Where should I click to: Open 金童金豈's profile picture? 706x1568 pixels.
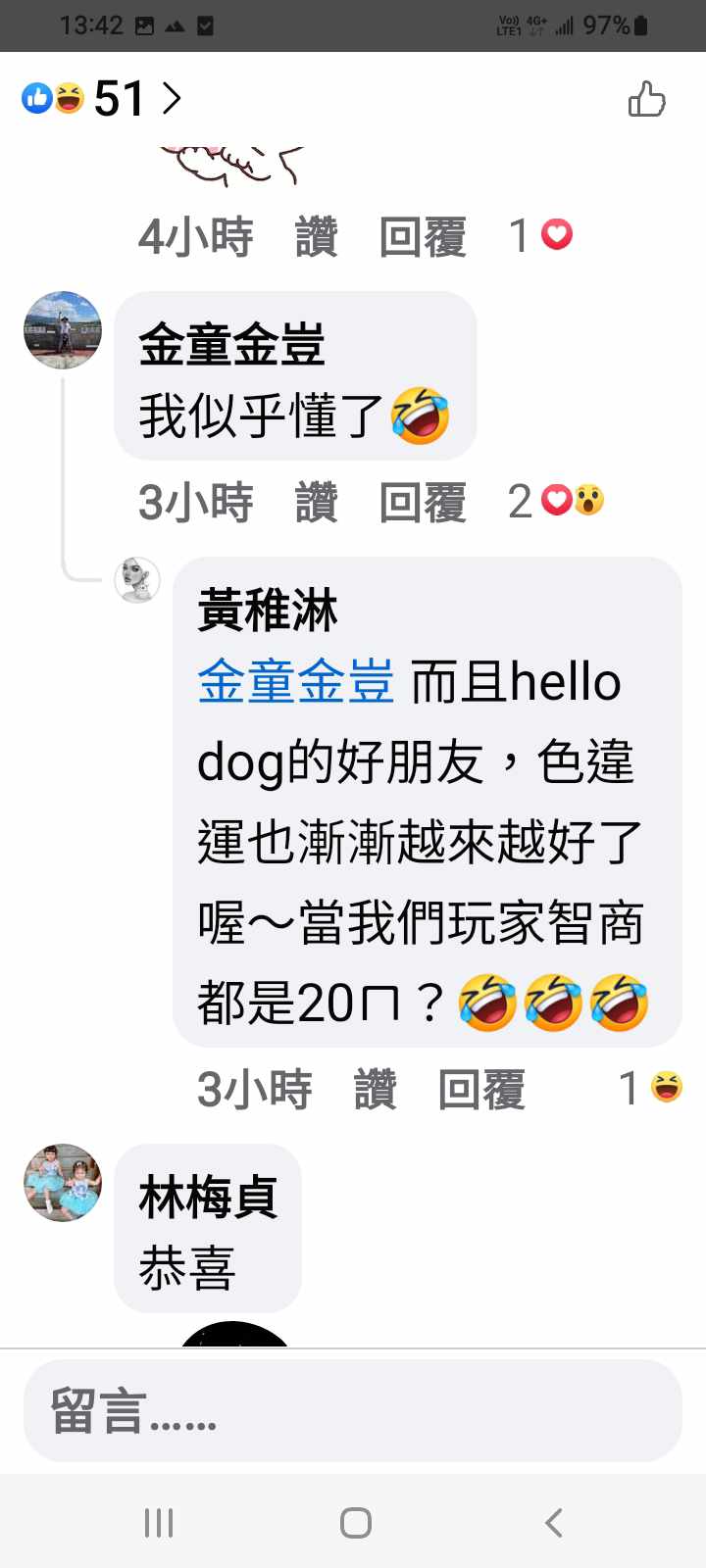click(x=63, y=330)
